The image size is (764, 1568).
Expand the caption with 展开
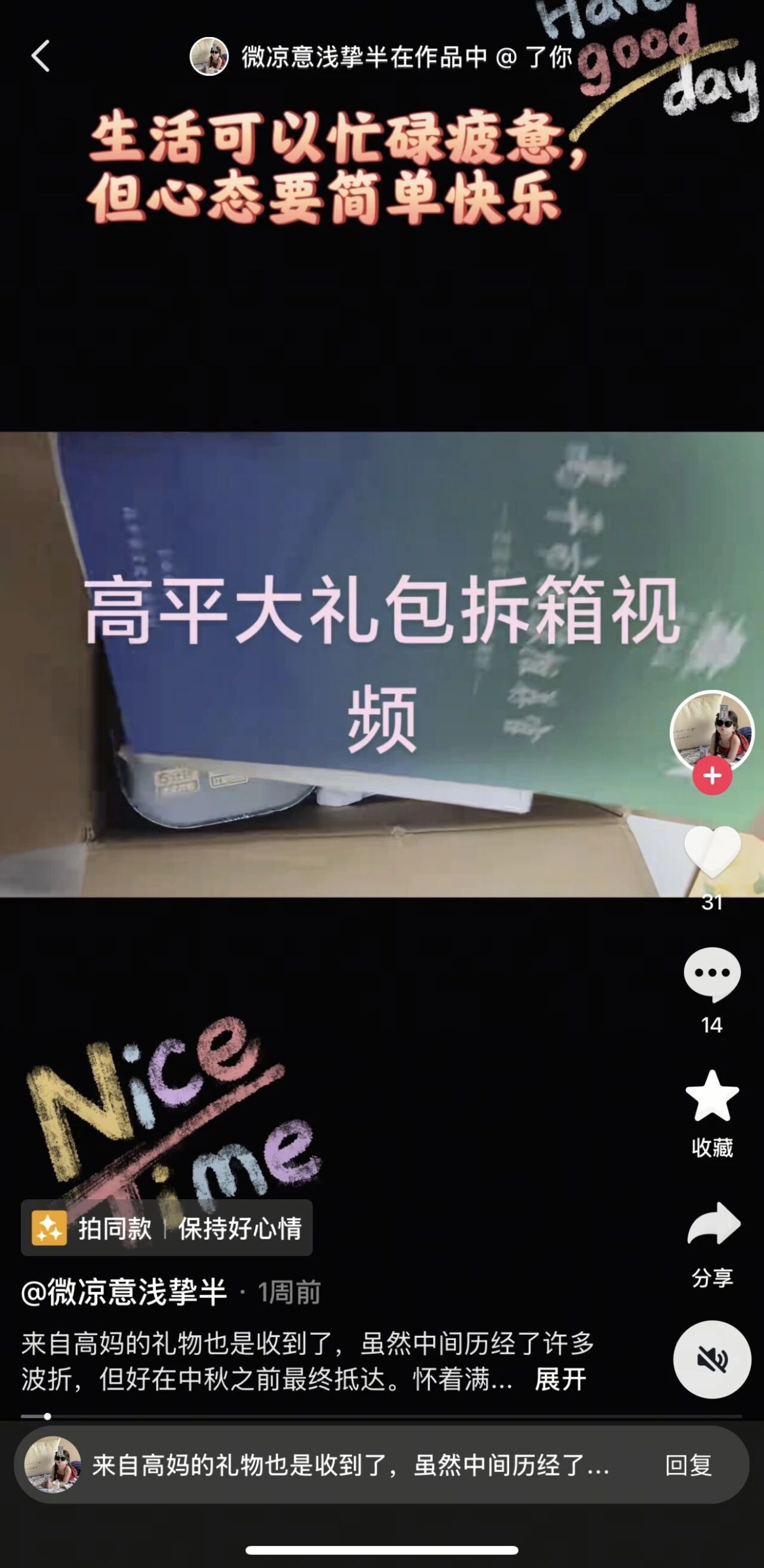pos(560,1379)
